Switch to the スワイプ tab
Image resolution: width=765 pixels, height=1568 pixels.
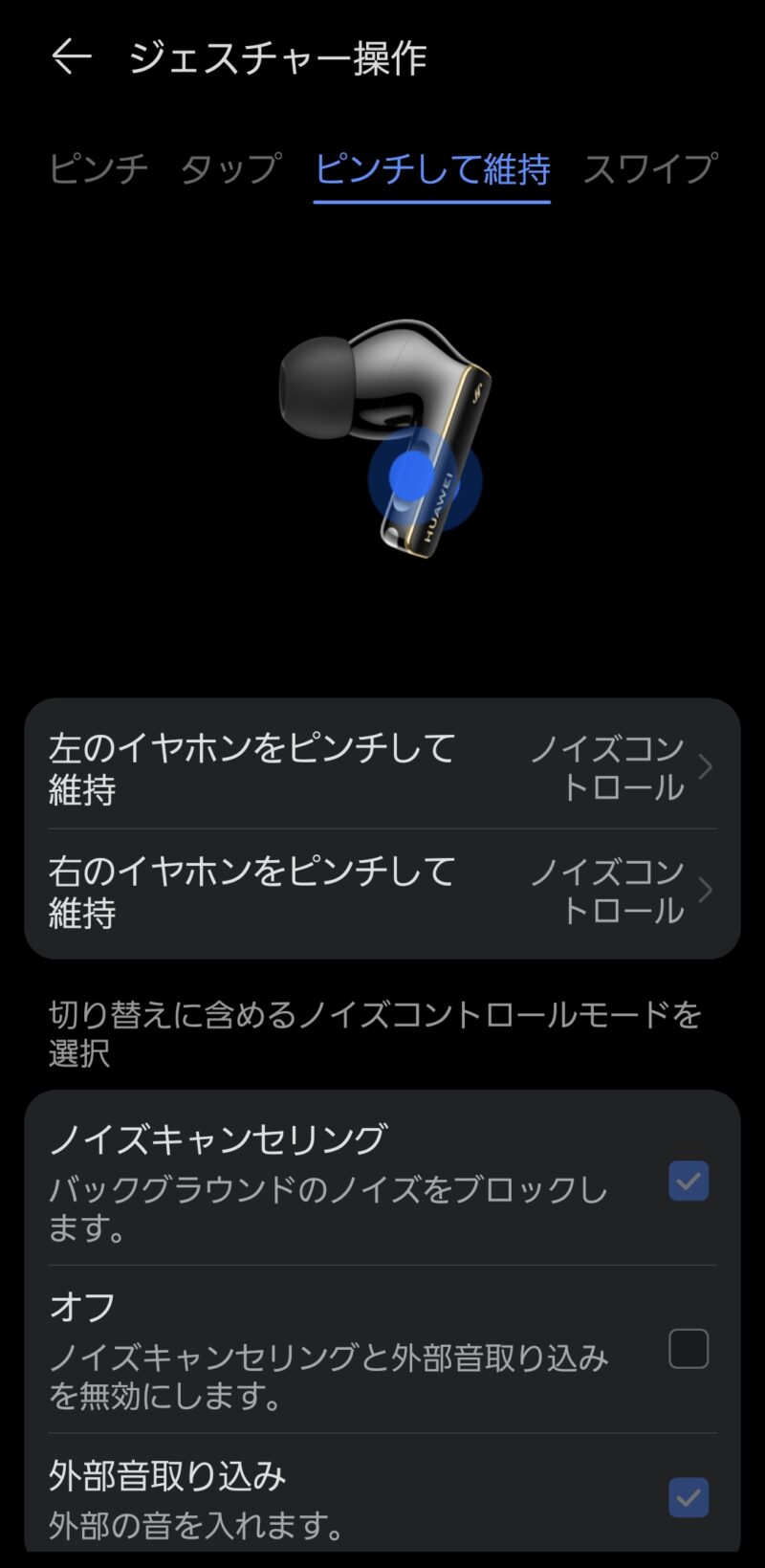tap(650, 169)
